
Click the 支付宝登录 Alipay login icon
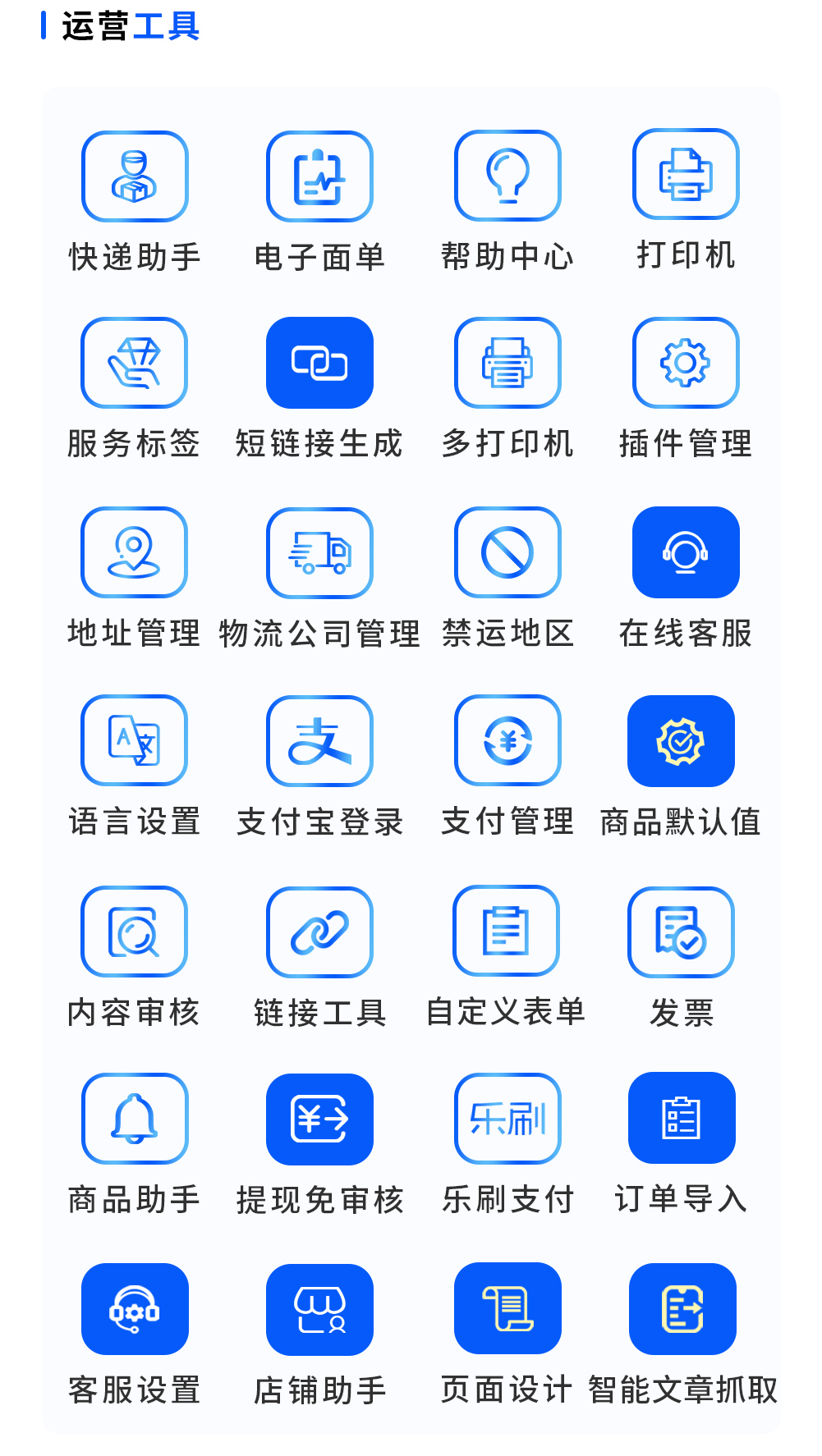coord(319,740)
